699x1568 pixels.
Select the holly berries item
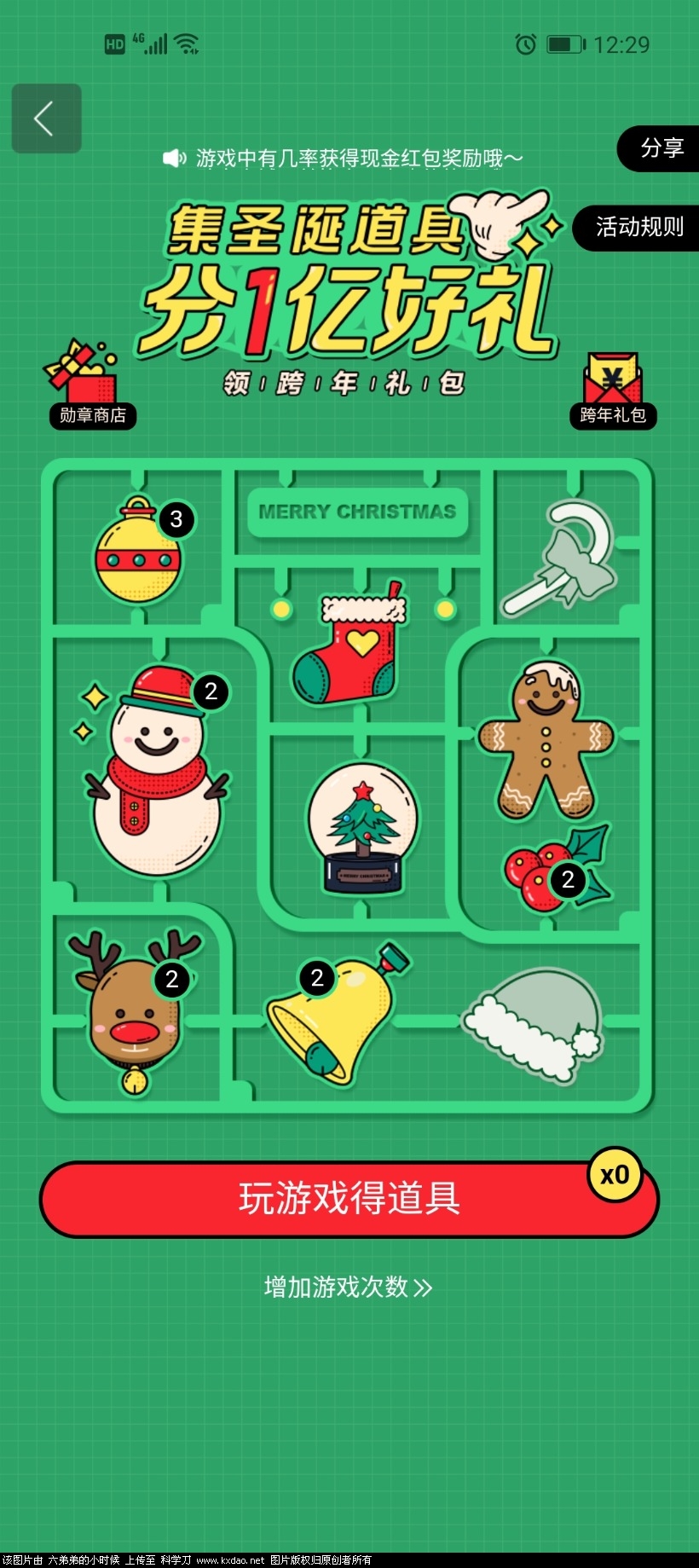(554, 870)
